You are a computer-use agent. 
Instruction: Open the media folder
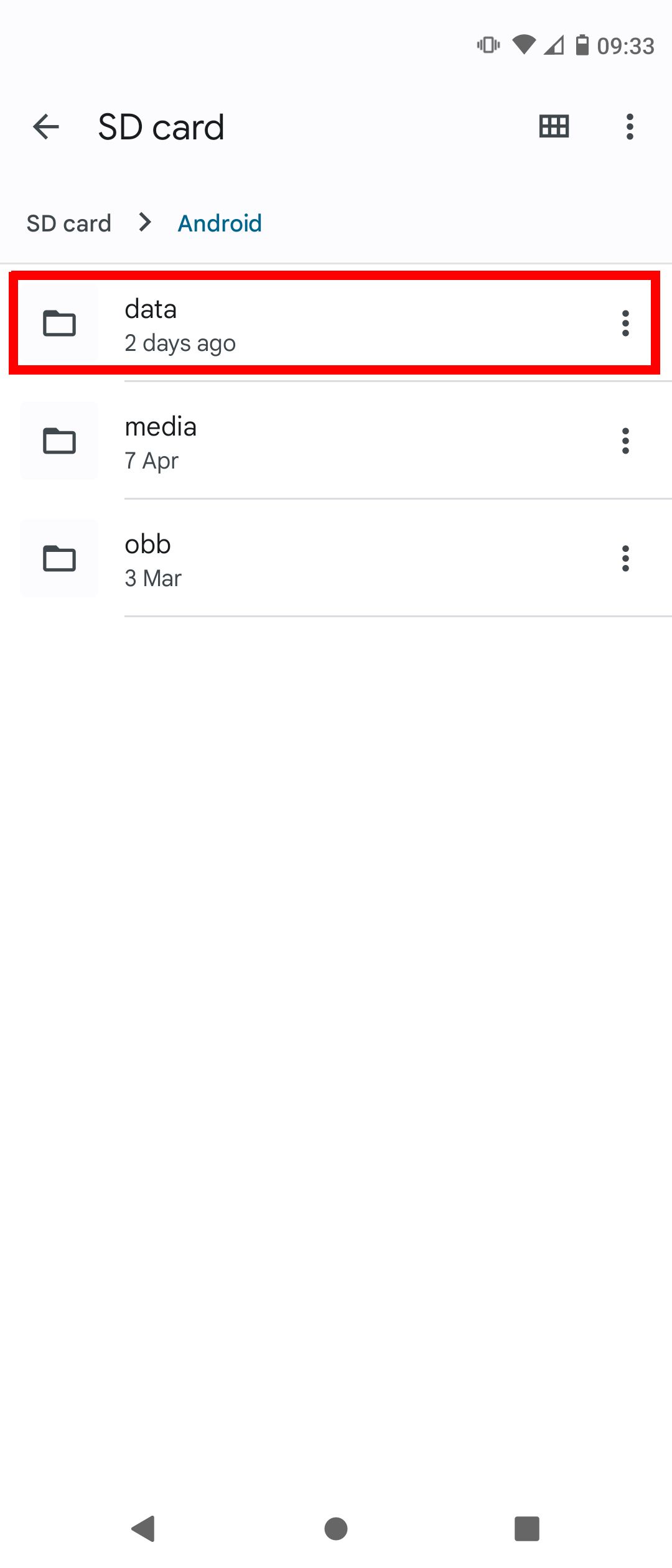pyautogui.click(x=311, y=441)
